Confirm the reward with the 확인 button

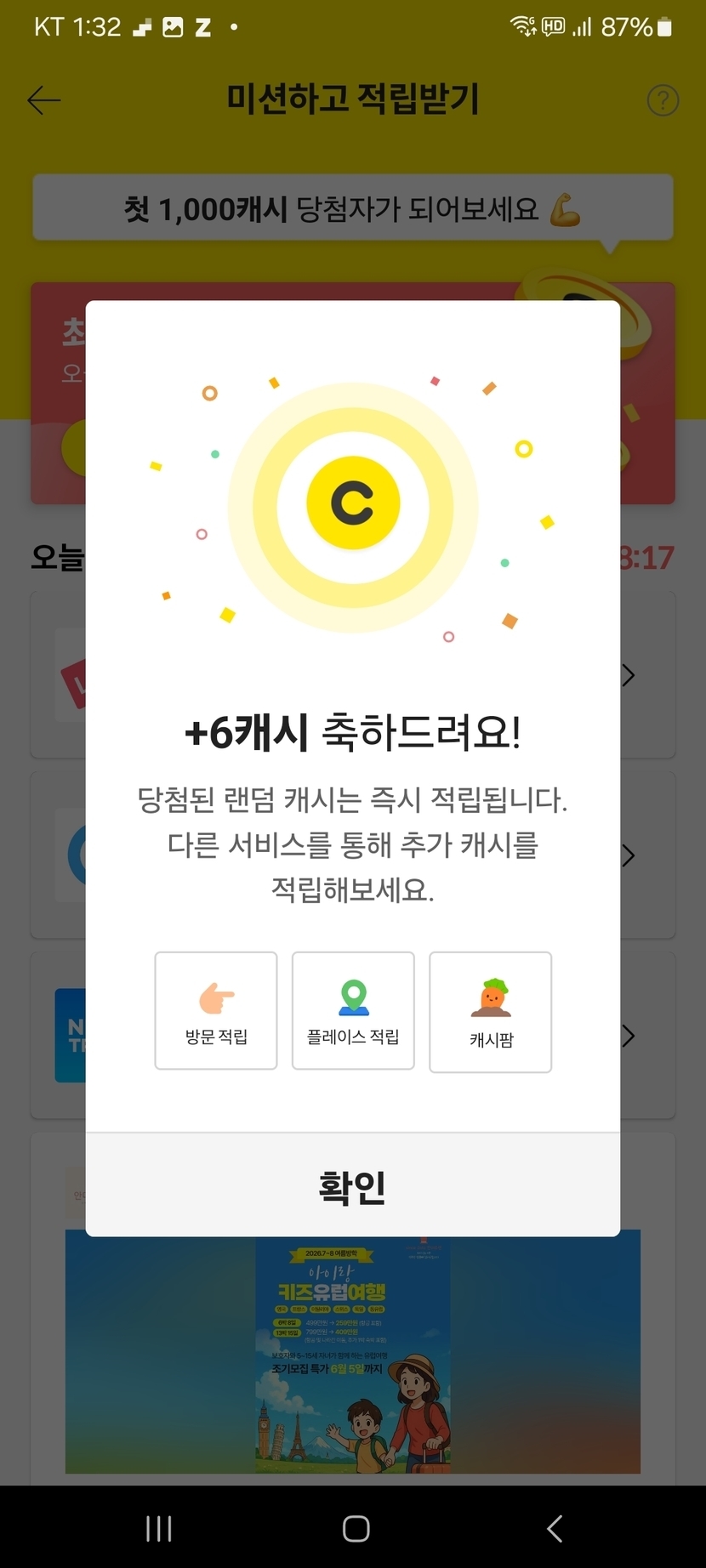(x=352, y=1185)
